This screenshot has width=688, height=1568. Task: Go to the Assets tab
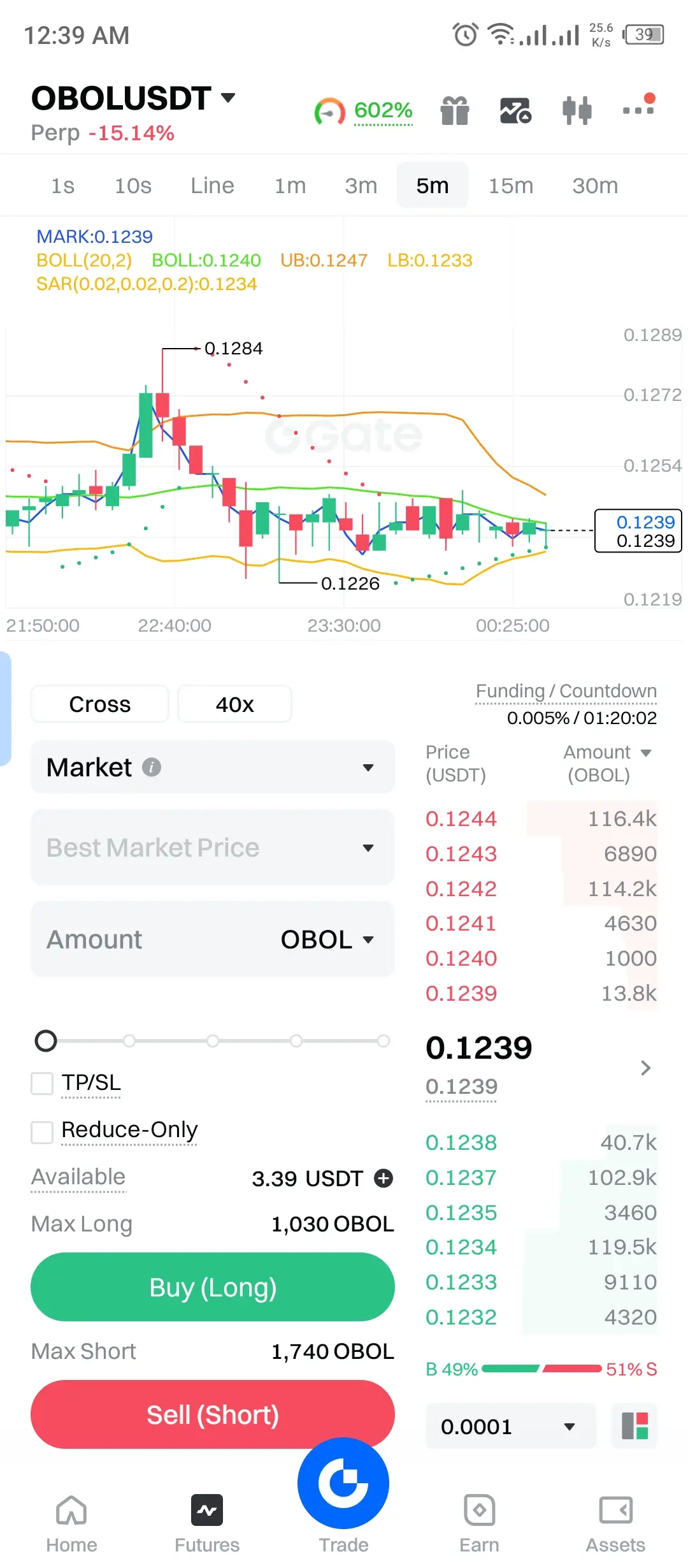tap(615, 1523)
